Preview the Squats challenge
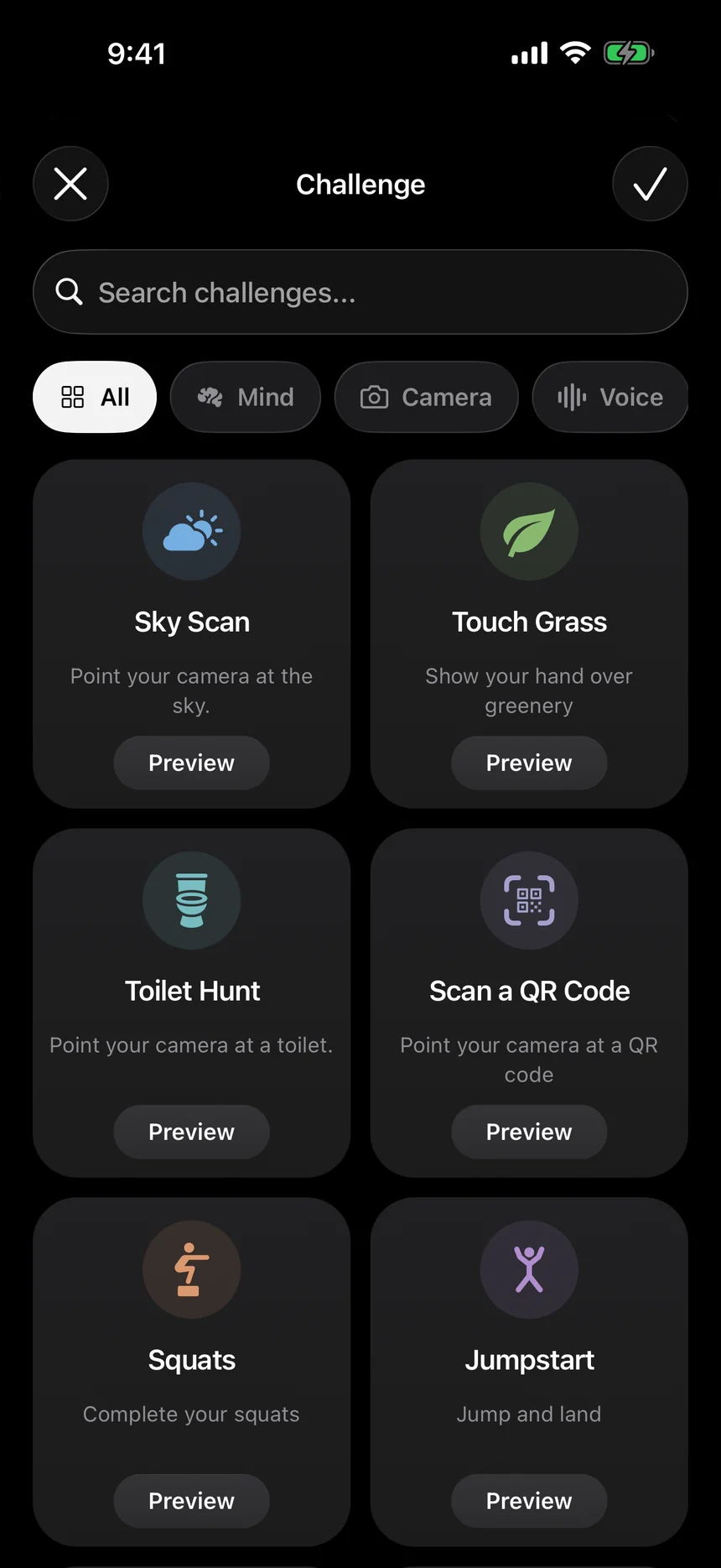The width and height of the screenshot is (721, 1568). (x=192, y=1501)
